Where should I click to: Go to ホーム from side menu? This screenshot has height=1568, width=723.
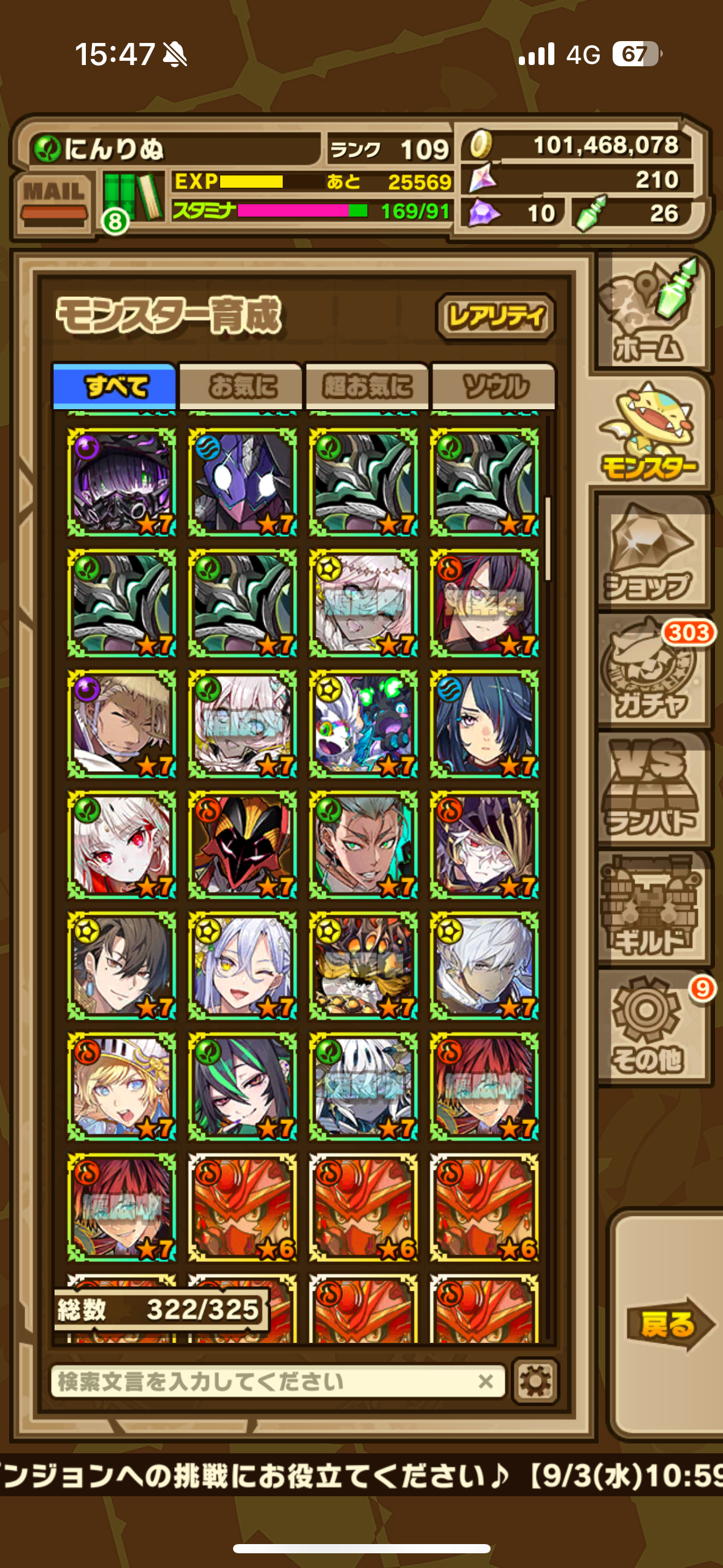651,313
